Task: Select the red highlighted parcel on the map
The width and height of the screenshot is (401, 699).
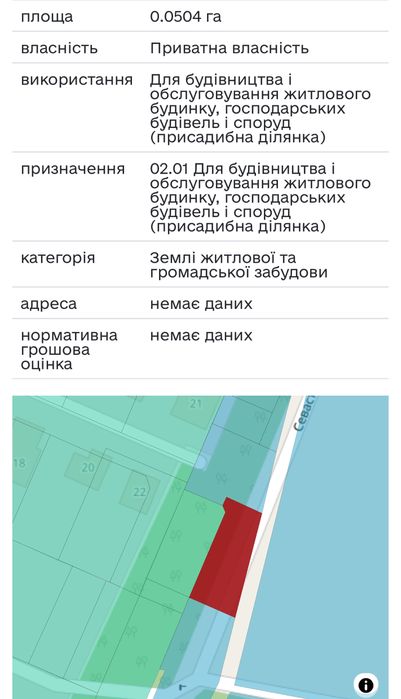Action: click(x=227, y=558)
